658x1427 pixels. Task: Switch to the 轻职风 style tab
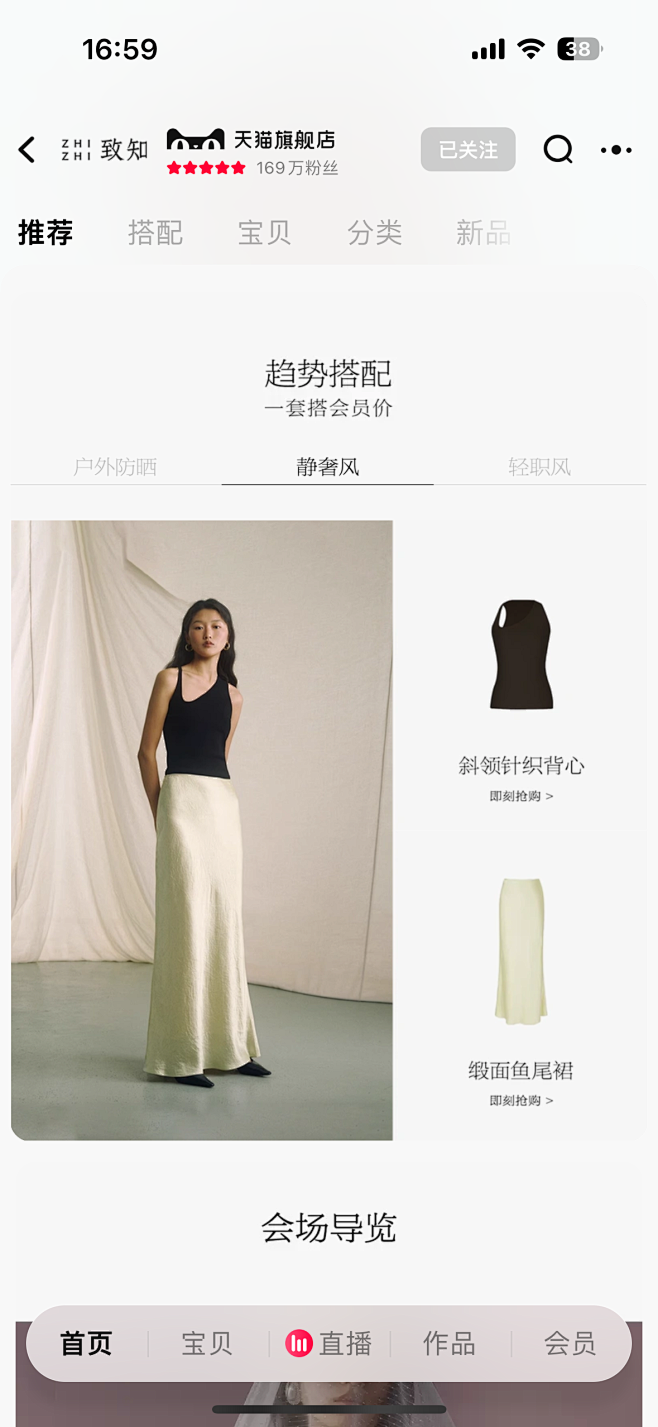coord(539,467)
